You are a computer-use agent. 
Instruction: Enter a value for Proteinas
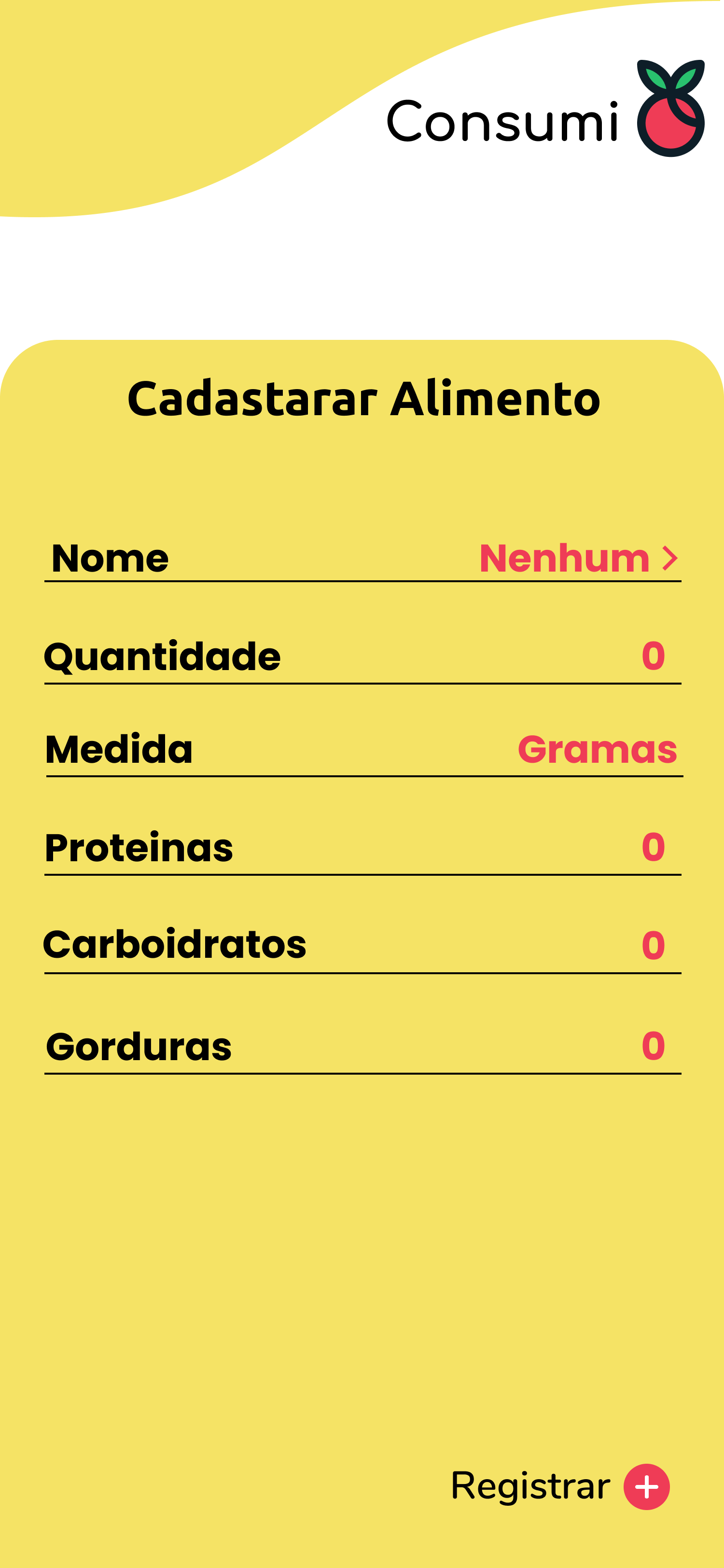tap(653, 847)
